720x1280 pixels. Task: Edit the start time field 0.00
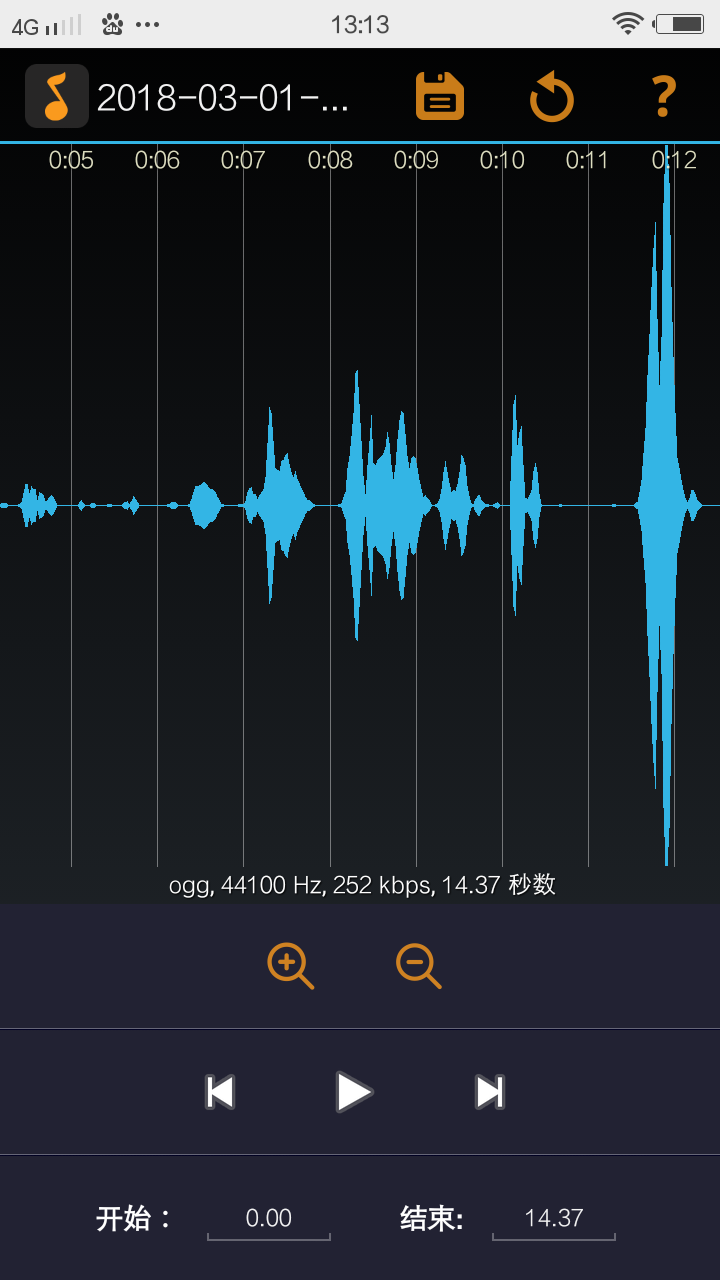[268, 1218]
